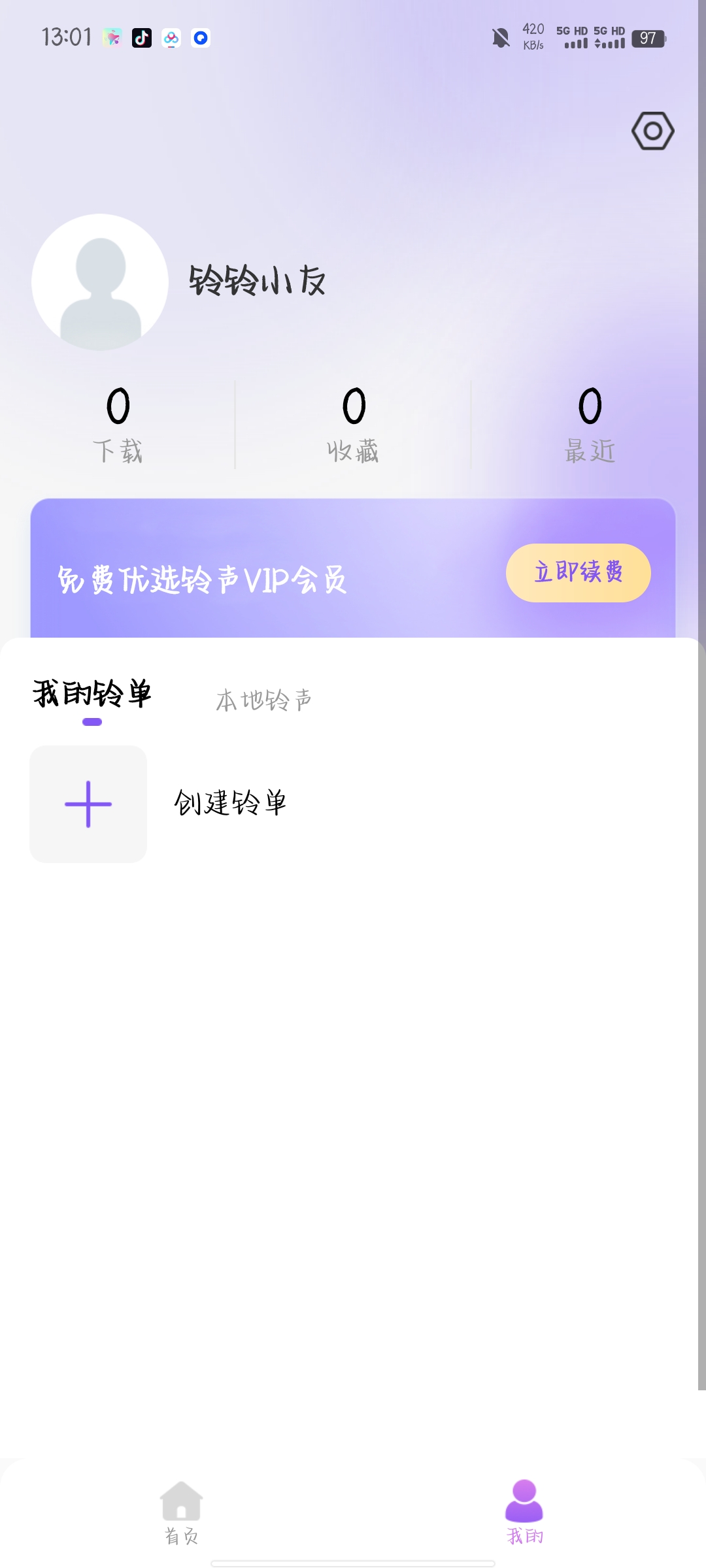Open the 我的 profile tab
706x1568 pixels.
pyautogui.click(x=524, y=1512)
